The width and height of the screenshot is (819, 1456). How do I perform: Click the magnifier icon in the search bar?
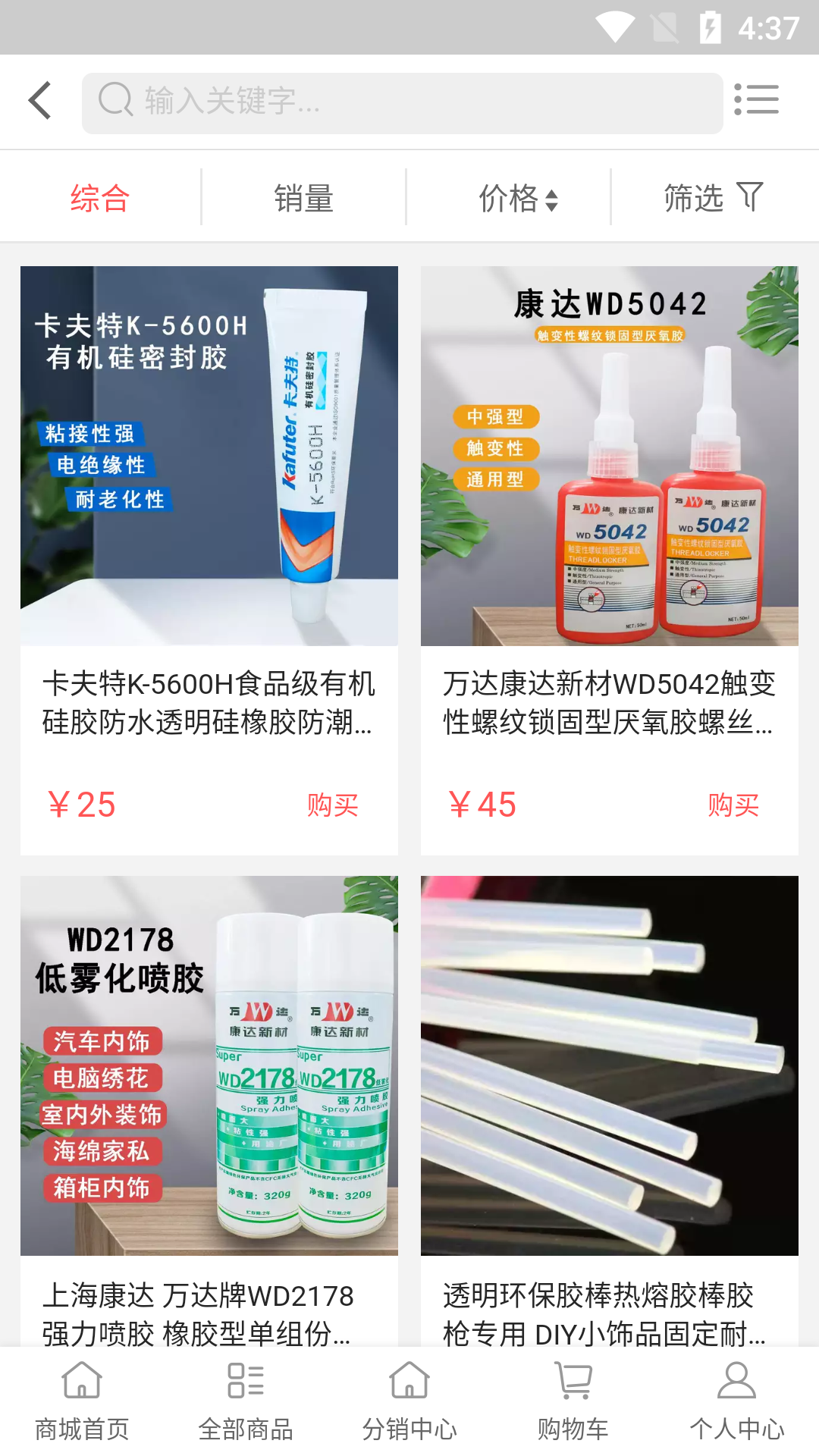[115, 101]
